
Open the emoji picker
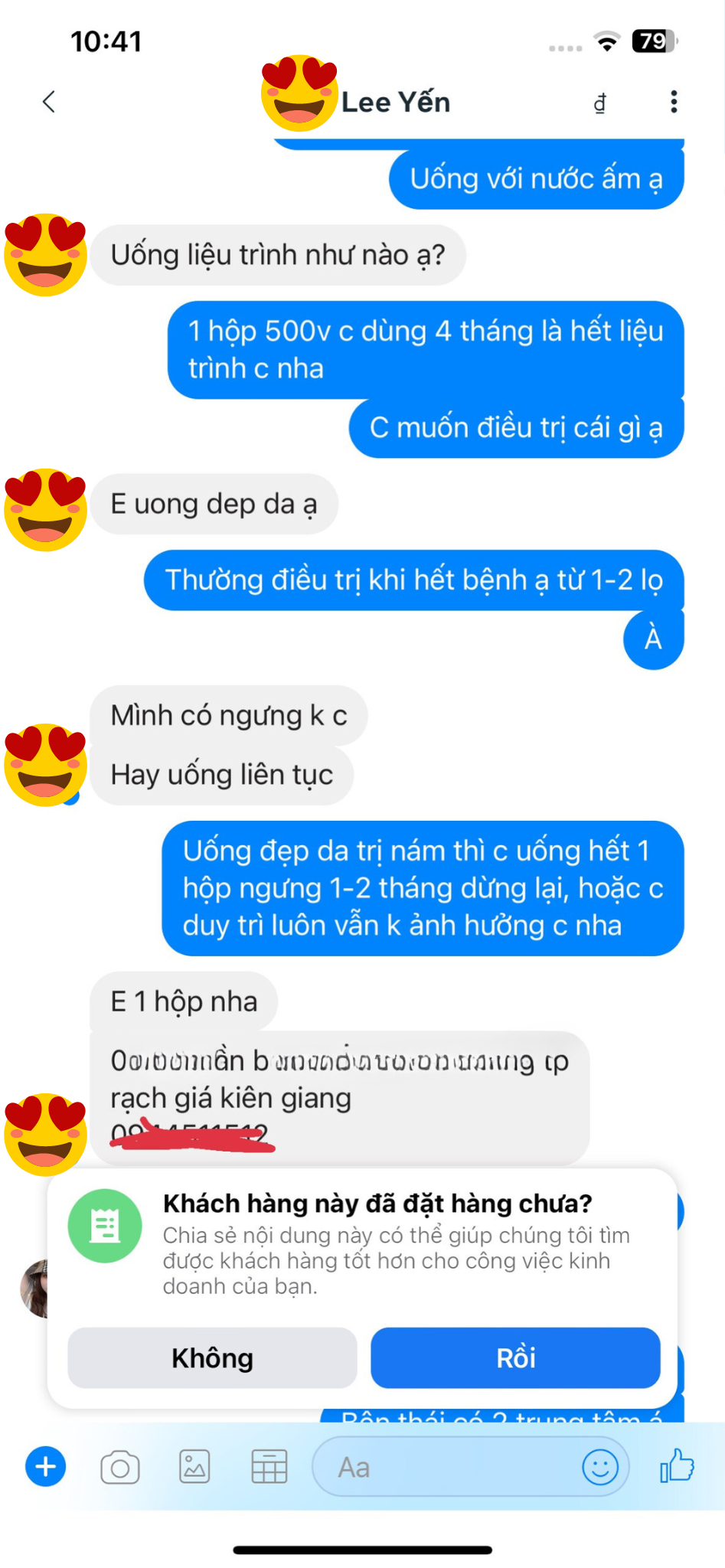coord(600,1467)
